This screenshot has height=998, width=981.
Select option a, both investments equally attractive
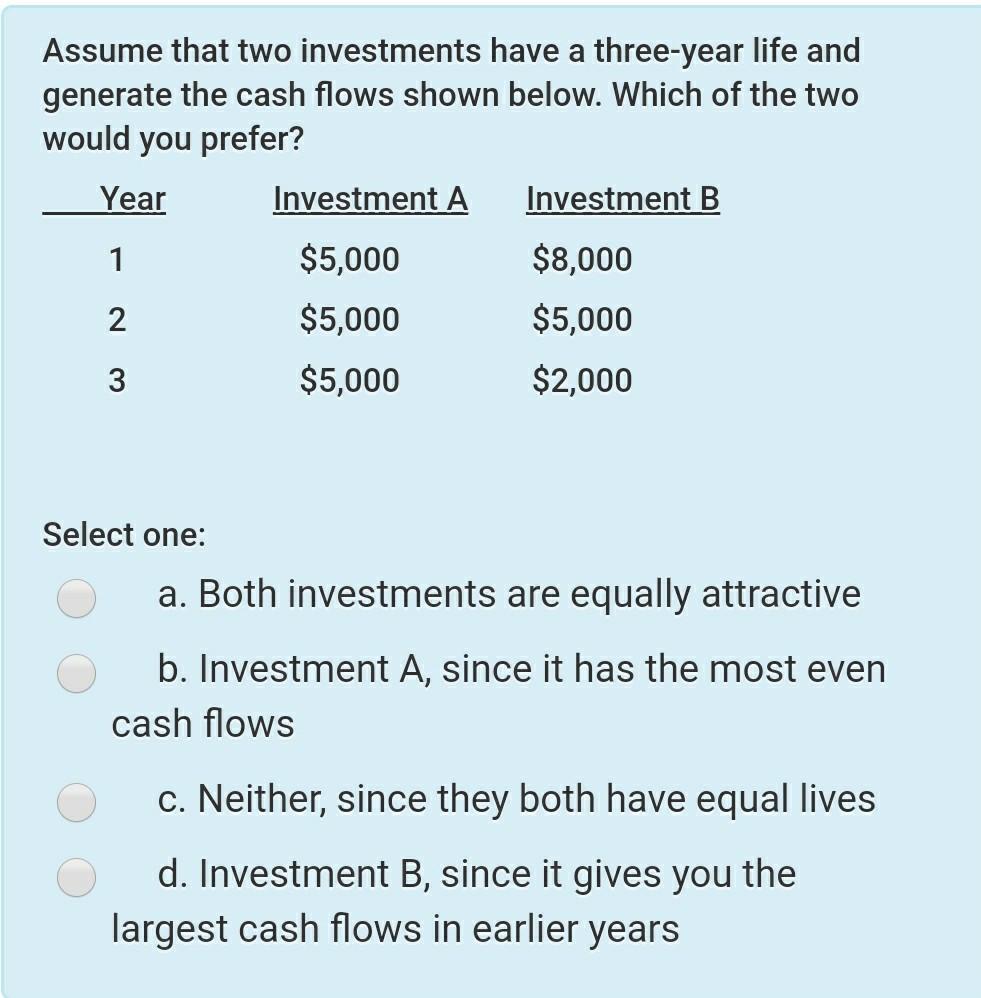pos(76,599)
